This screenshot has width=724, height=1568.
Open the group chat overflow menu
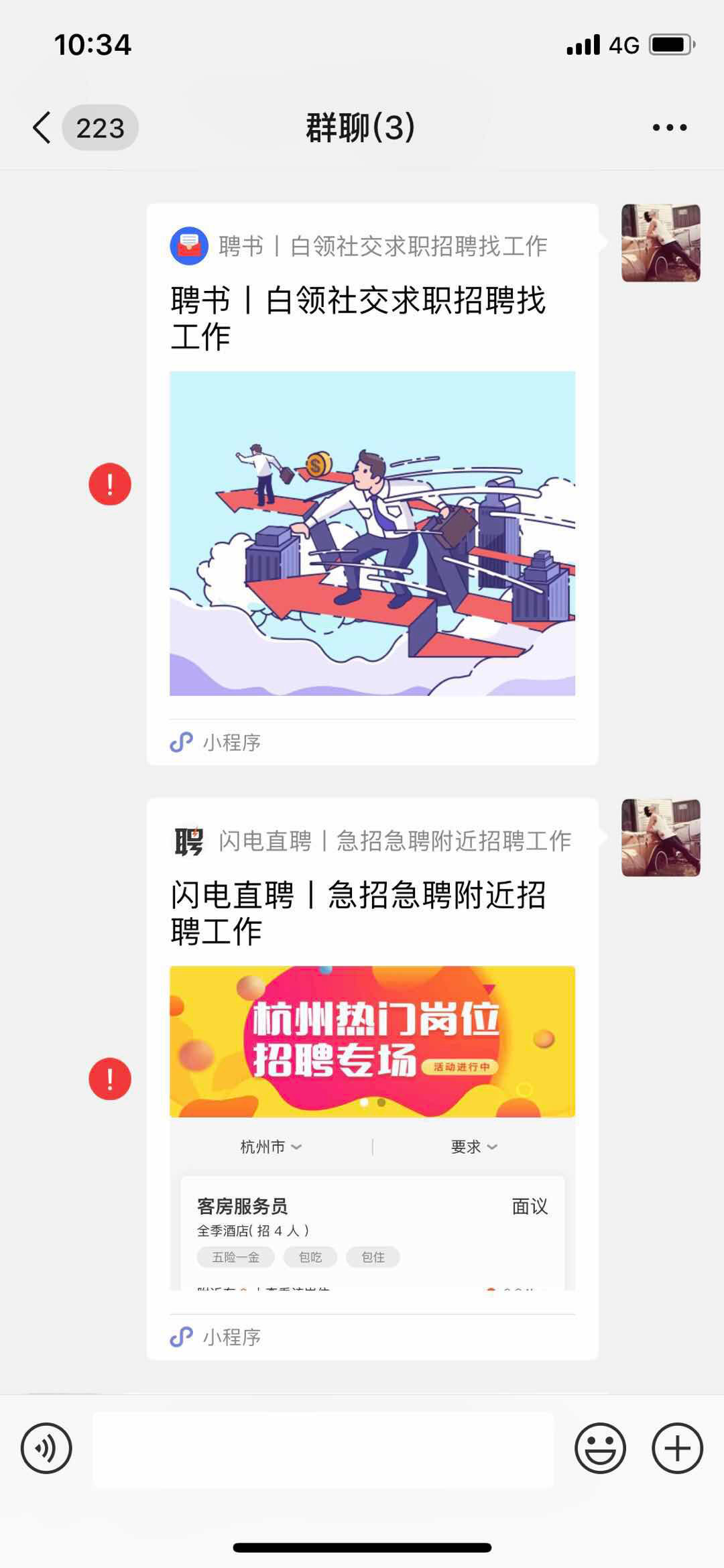pyautogui.click(x=669, y=127)
